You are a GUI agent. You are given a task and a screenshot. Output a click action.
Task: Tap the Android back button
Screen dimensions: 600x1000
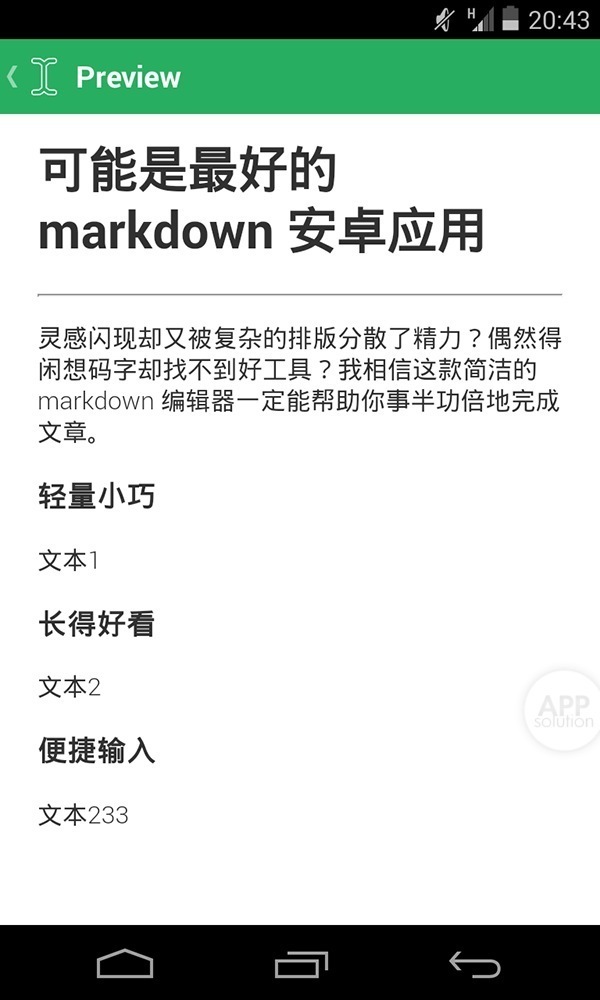(x=474, y=963)
